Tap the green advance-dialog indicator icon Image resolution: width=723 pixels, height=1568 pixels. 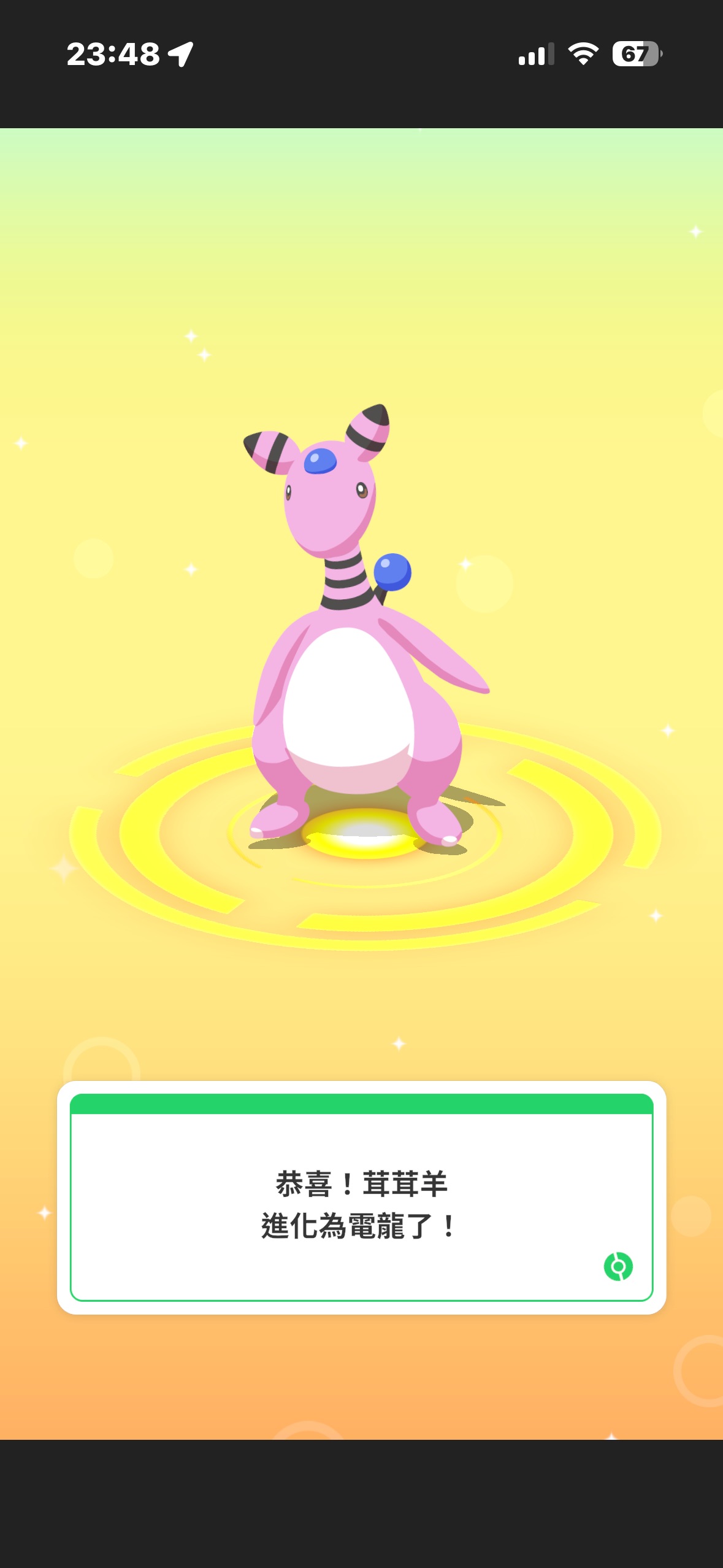tap(618, 1267)
